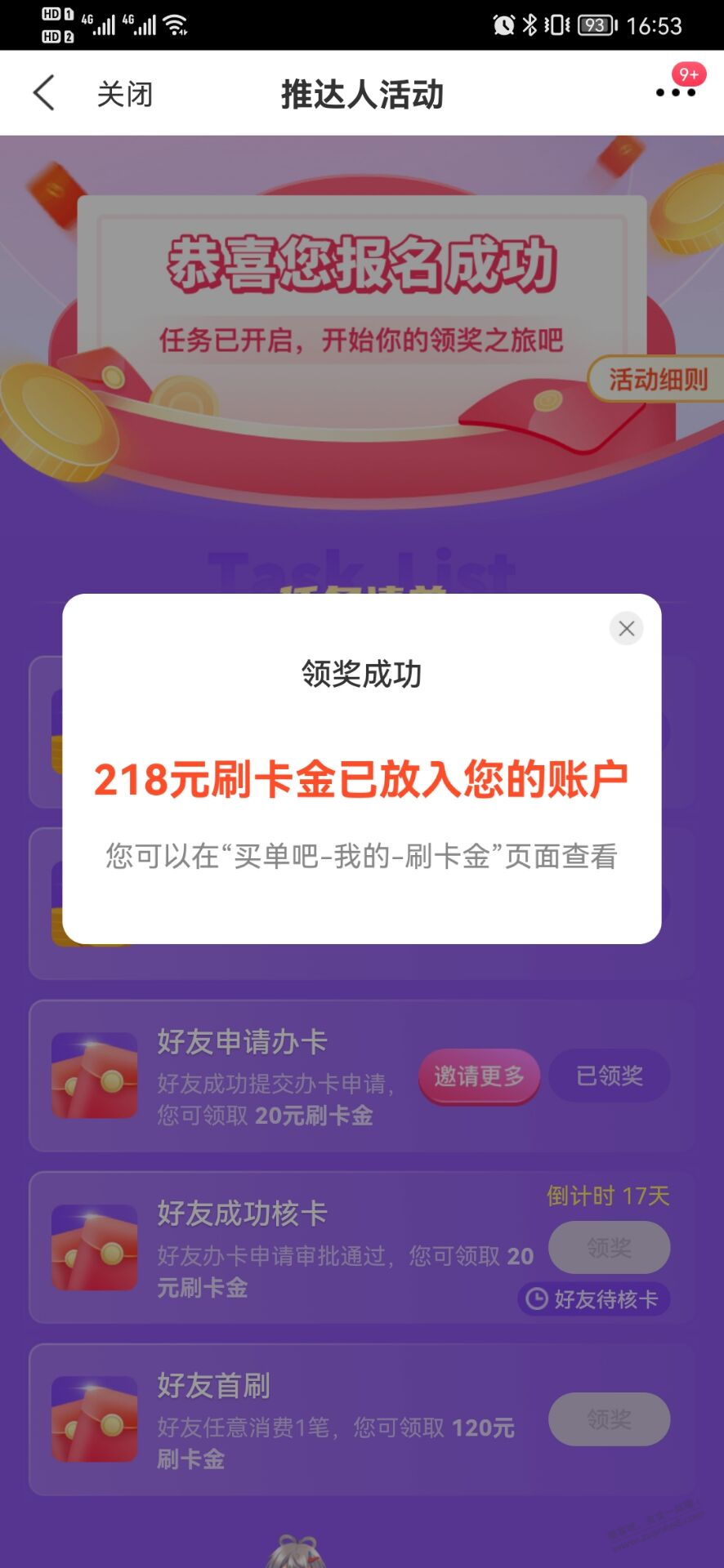Viewport: 724px width, 1568px height.
Task: Go back with the arrow icon
Action: coord(45,93)
